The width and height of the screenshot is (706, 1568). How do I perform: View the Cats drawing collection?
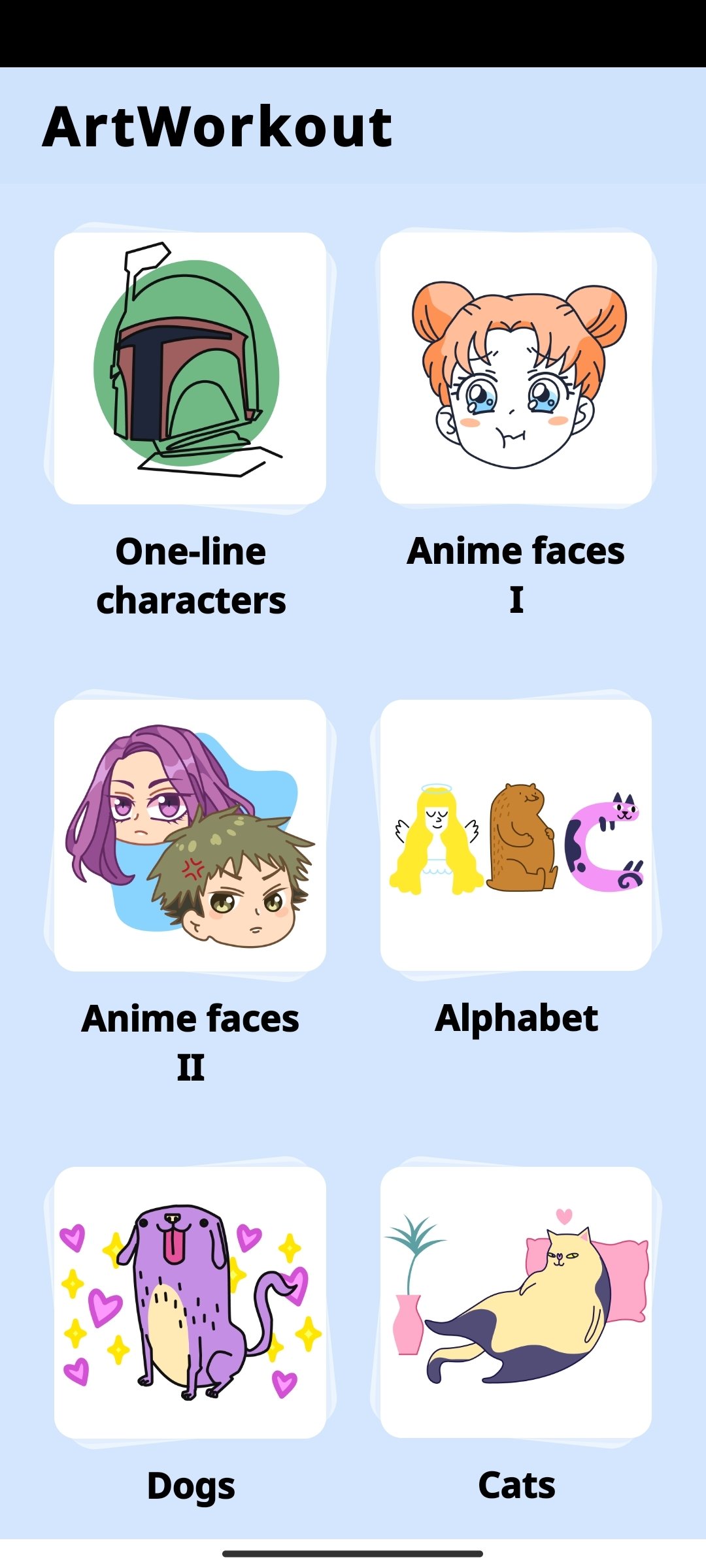tap(516, 1303)
